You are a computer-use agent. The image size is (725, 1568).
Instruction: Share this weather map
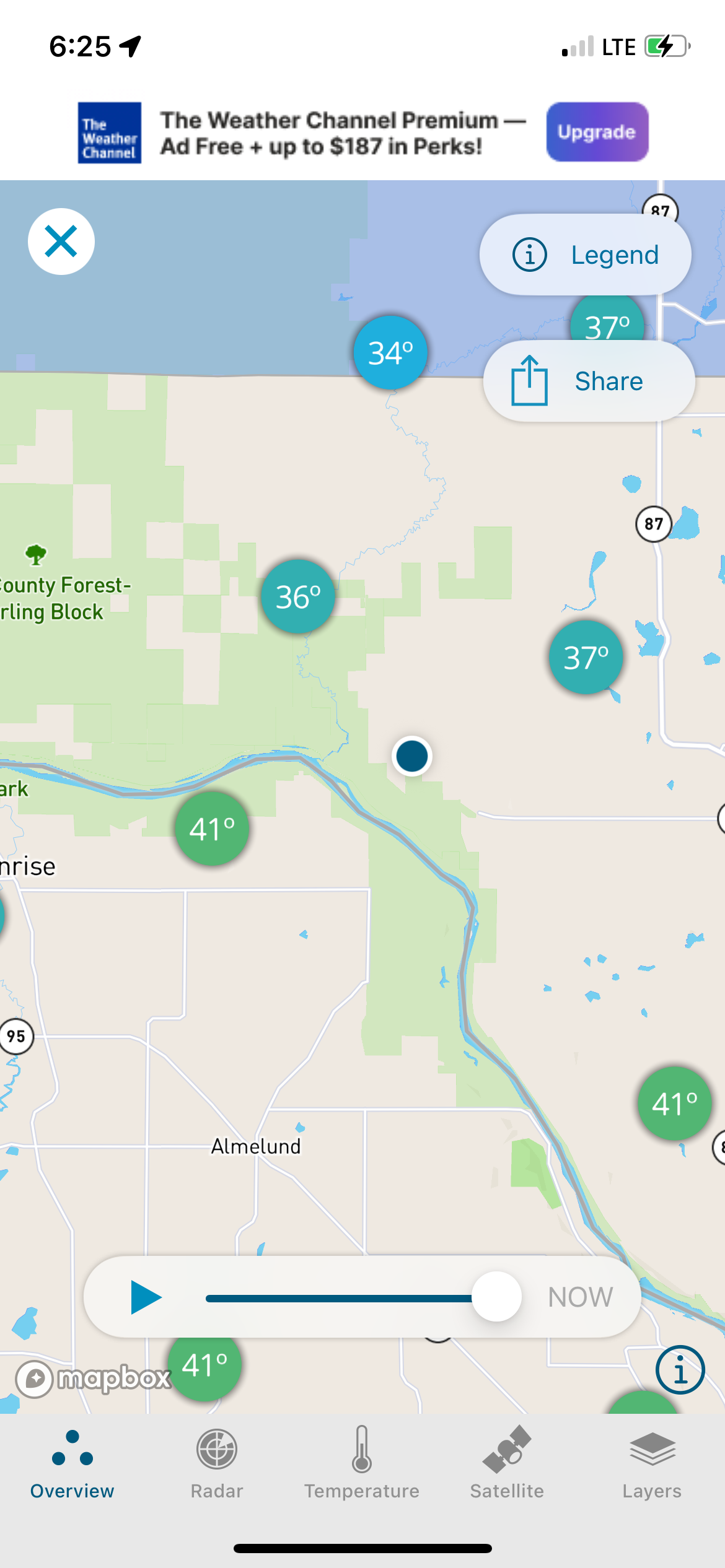point(589,381)
